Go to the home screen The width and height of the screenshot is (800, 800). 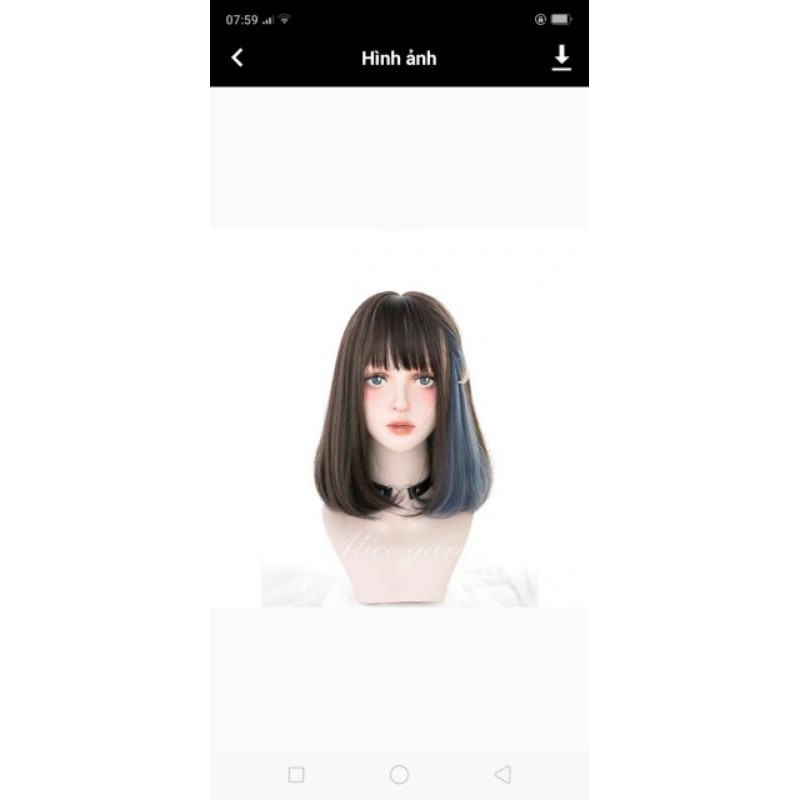coord(399,774)
